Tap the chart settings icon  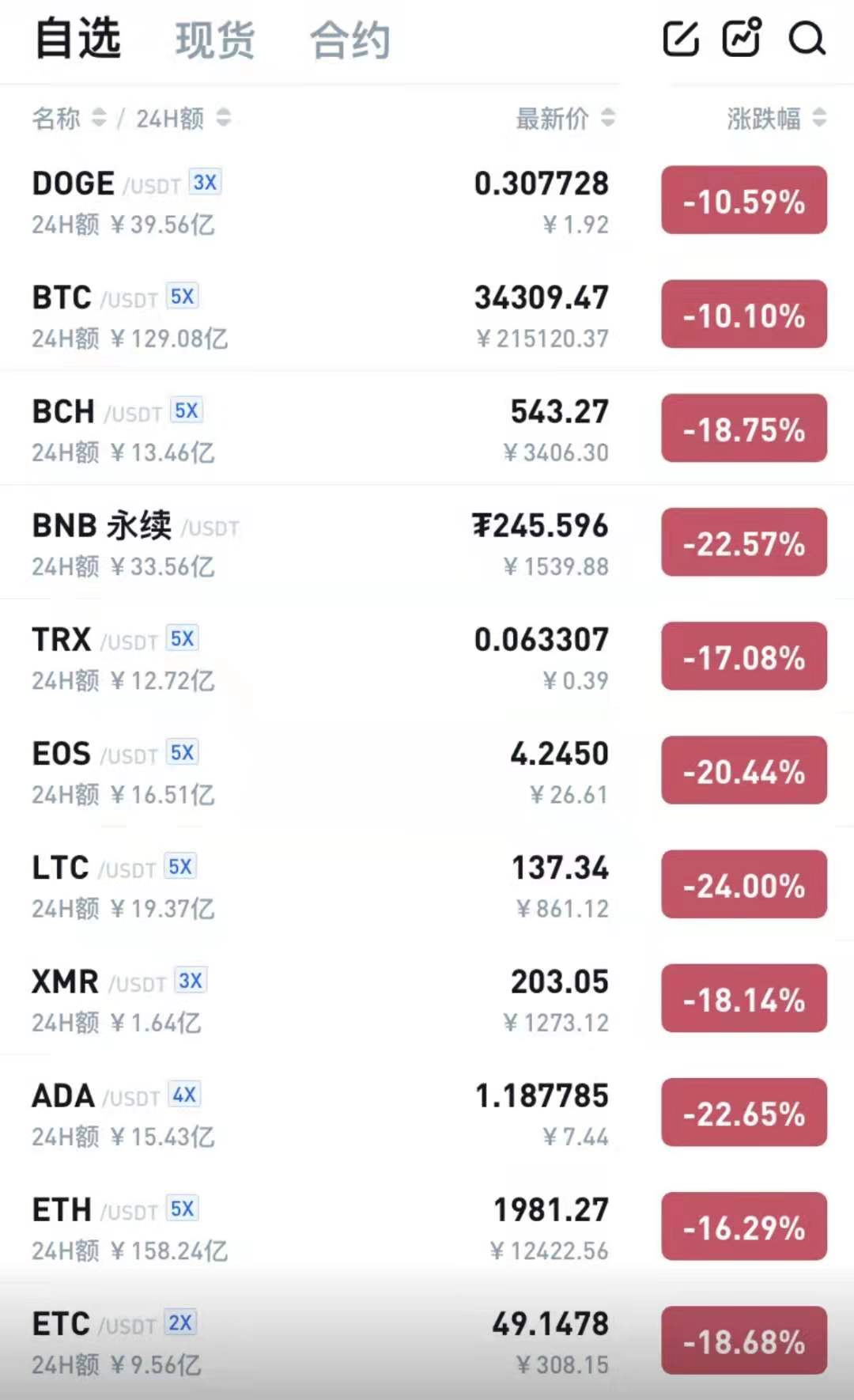click(x=742, y=37)
